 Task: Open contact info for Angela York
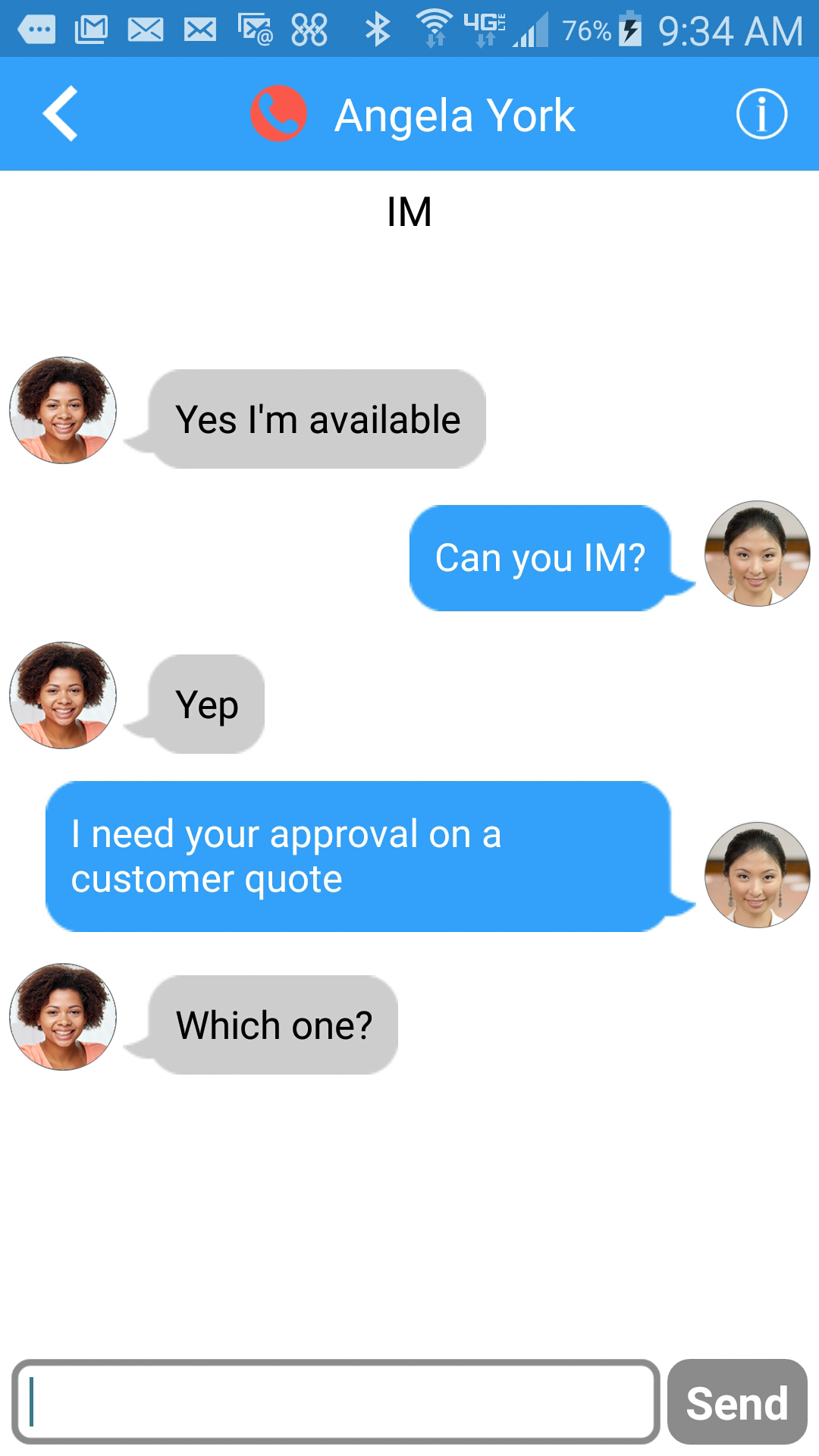click(x=761, y=115)
